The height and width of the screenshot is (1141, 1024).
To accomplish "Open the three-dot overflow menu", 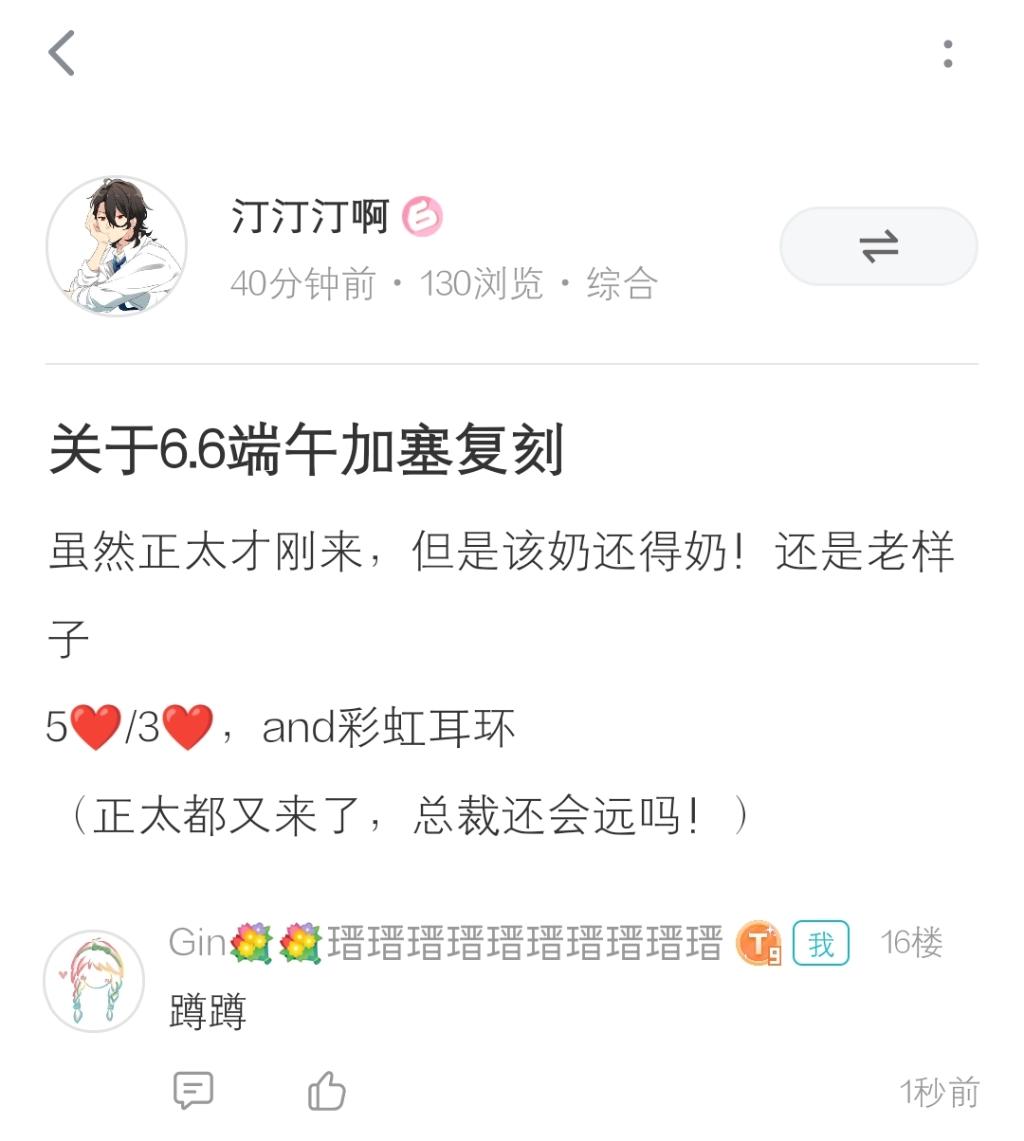I will click(x=947, y=53).
